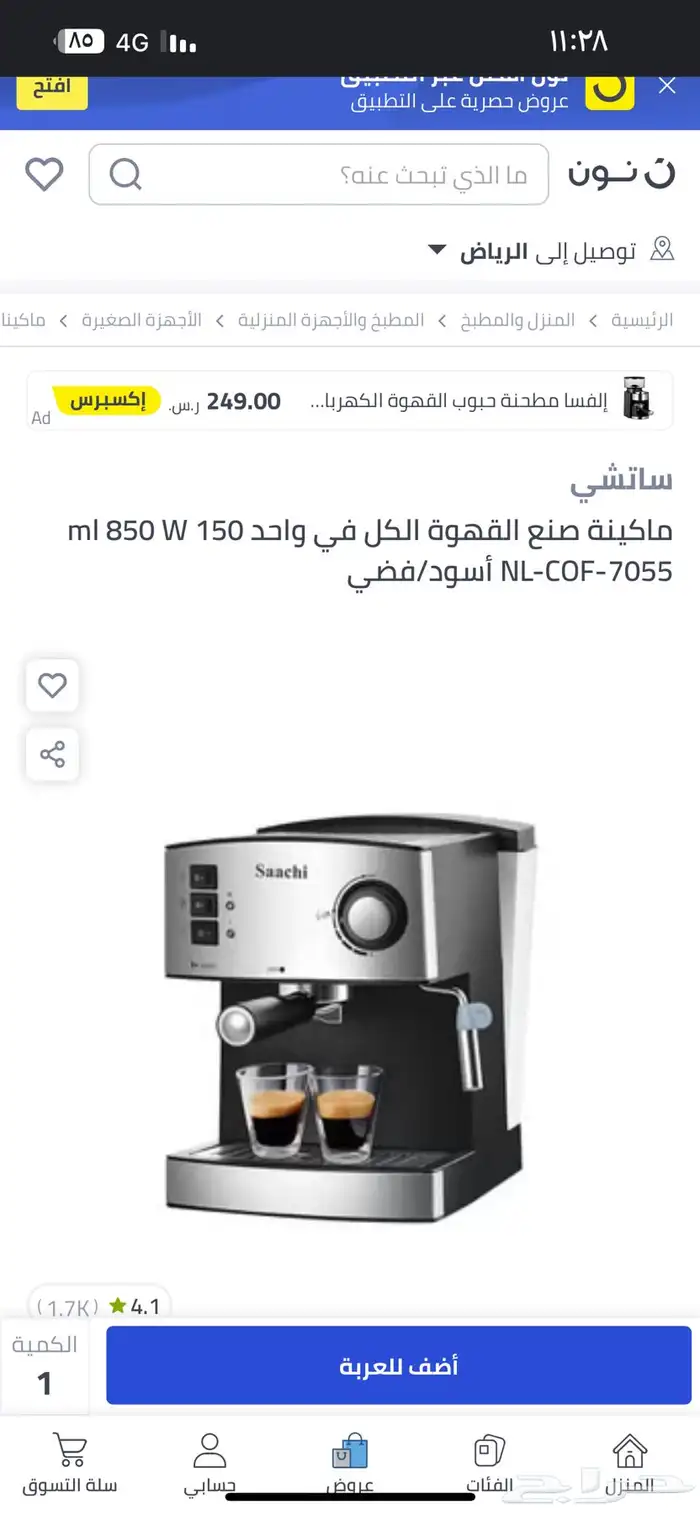Open المطبخ والأجهزة المنزلية breadcrumb
The image size is (700, 1514).
click(331, 320)
